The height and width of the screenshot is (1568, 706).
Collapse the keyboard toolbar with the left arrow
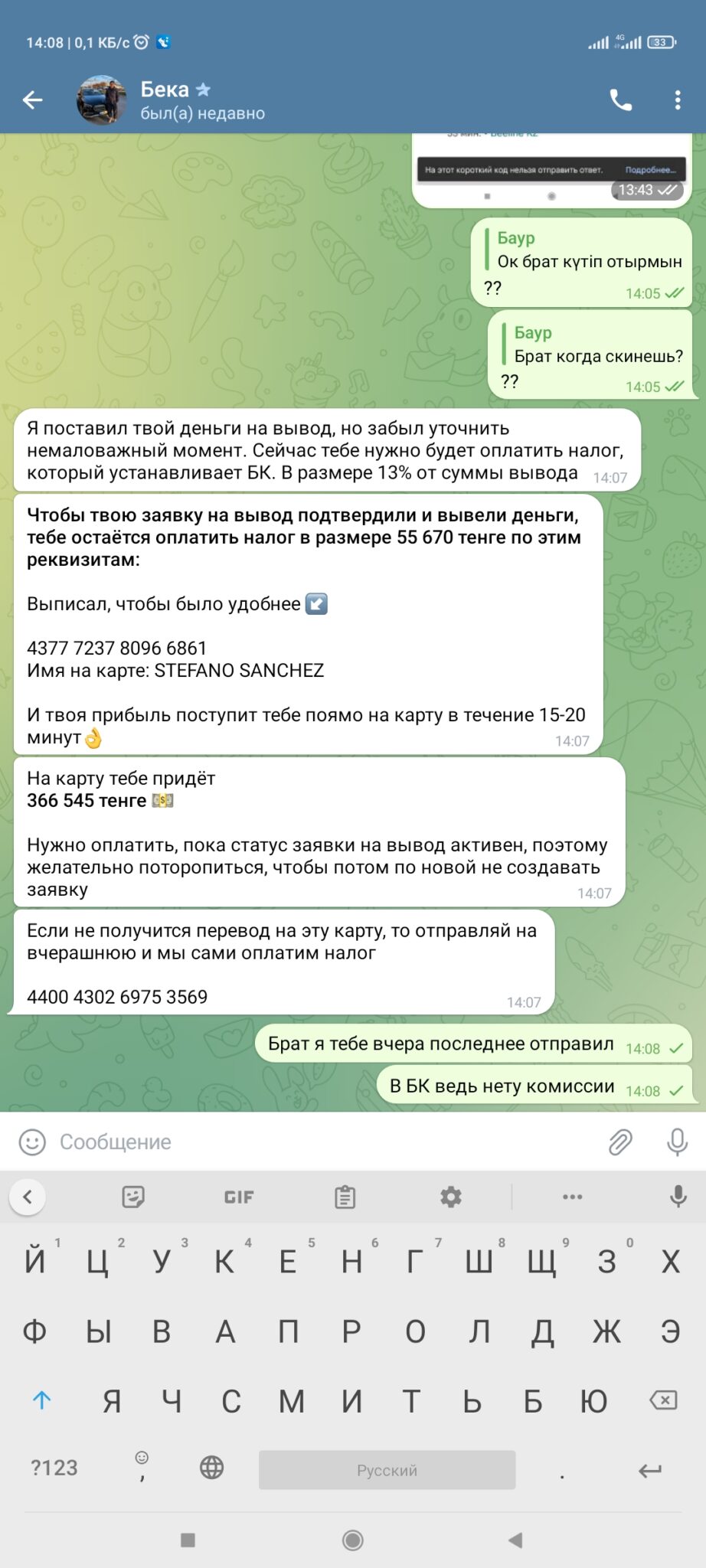(x=28, y=1197)
